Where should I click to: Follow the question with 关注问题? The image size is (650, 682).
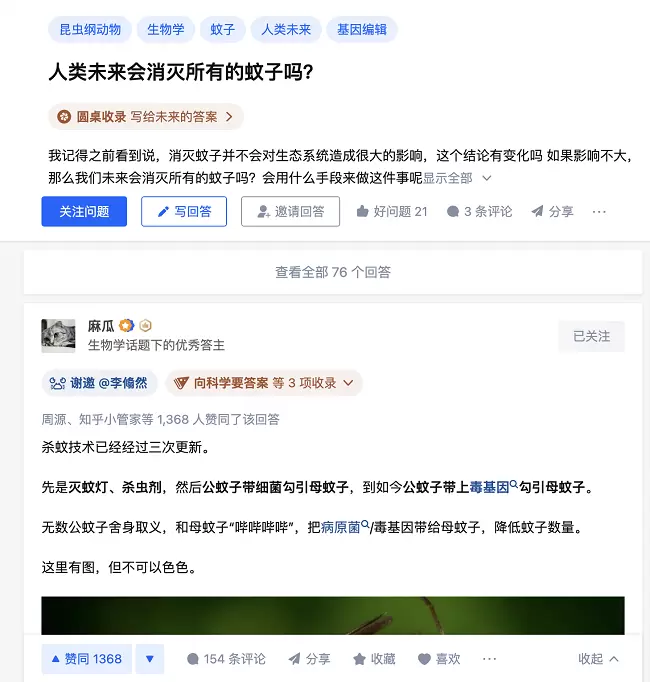(84, 211)
